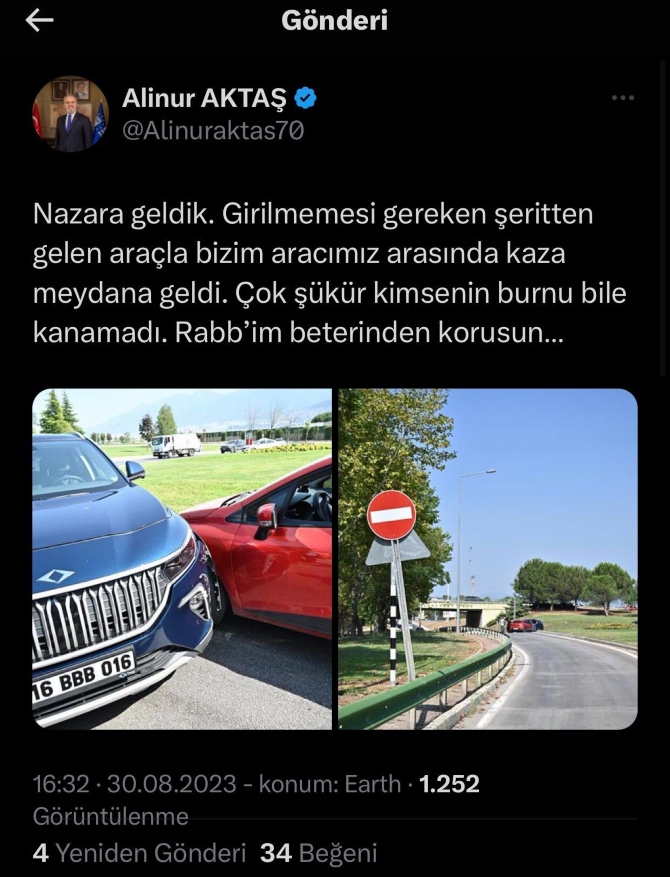View the crashed cars photo
Screen dimensions: 670x877
[x=182, y=559]
